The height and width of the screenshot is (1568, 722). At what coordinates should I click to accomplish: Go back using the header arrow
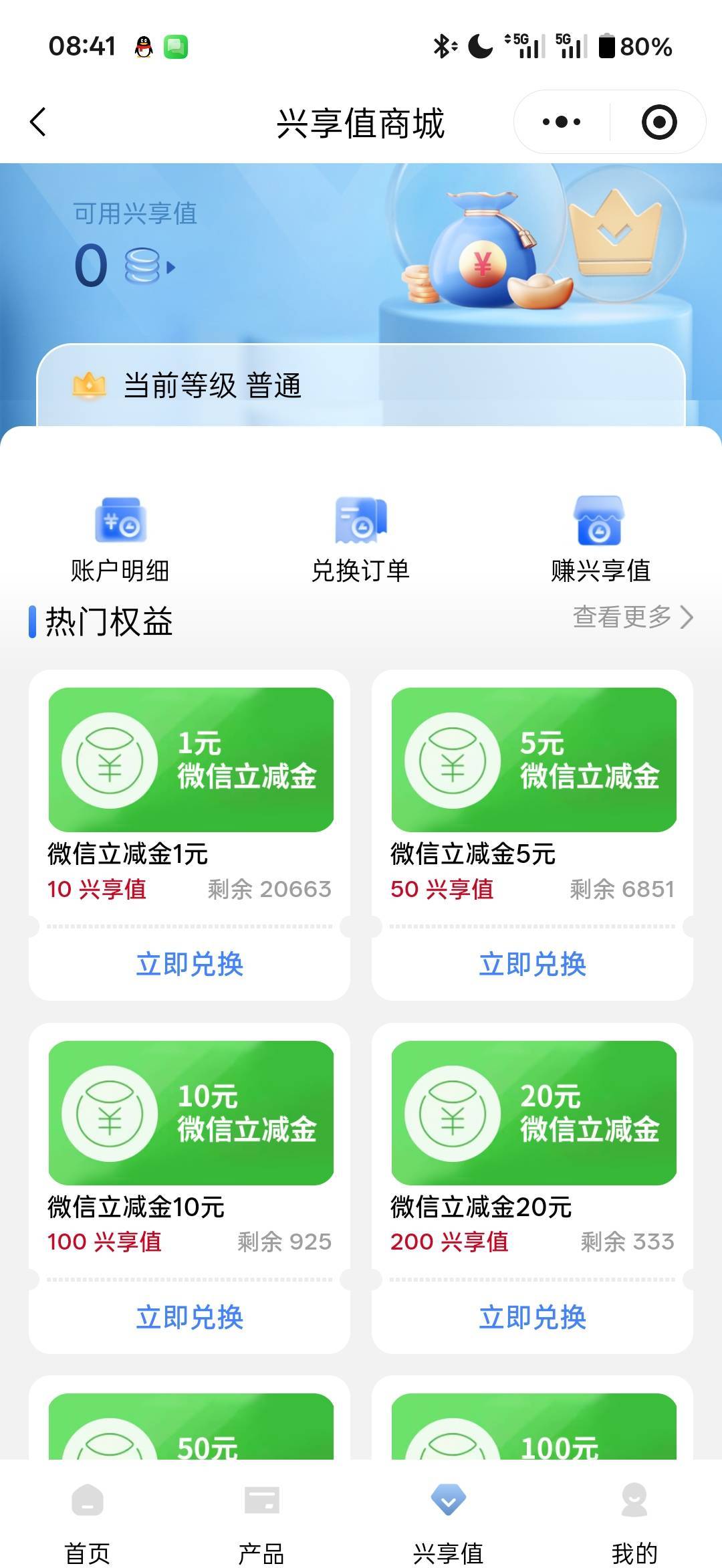click(x=39, y=122)
